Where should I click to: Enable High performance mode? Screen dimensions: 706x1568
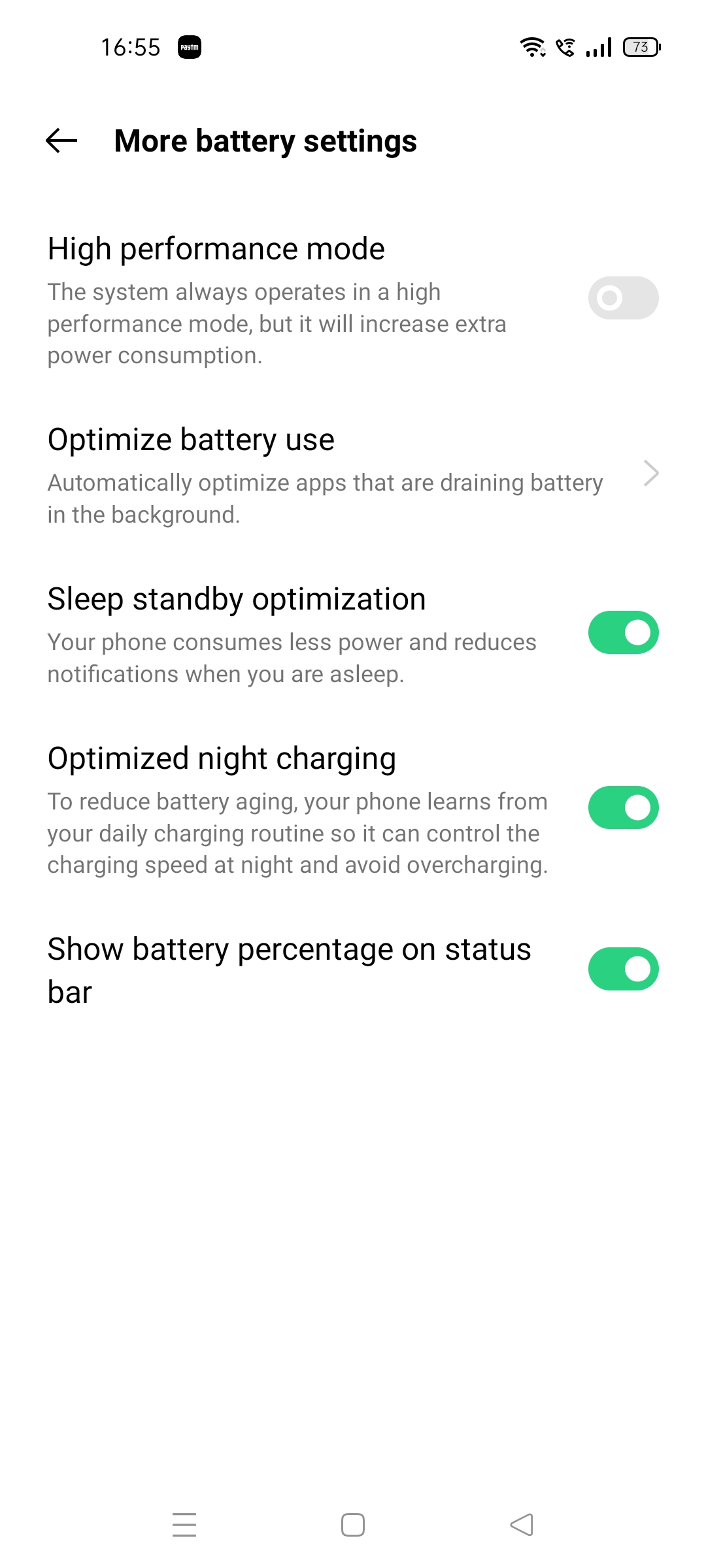pos(622,298)
